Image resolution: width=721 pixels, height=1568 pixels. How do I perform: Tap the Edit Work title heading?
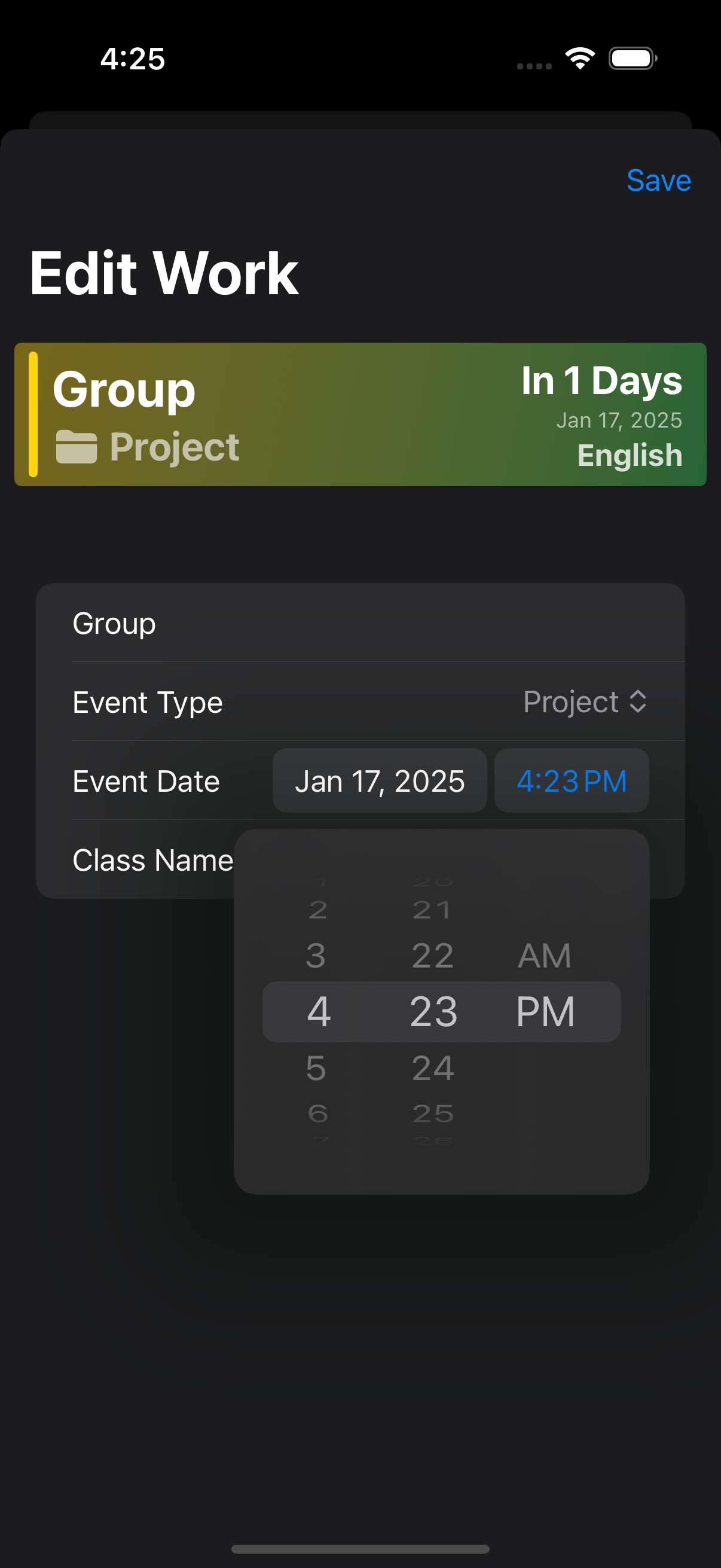(x=164, y=272)
